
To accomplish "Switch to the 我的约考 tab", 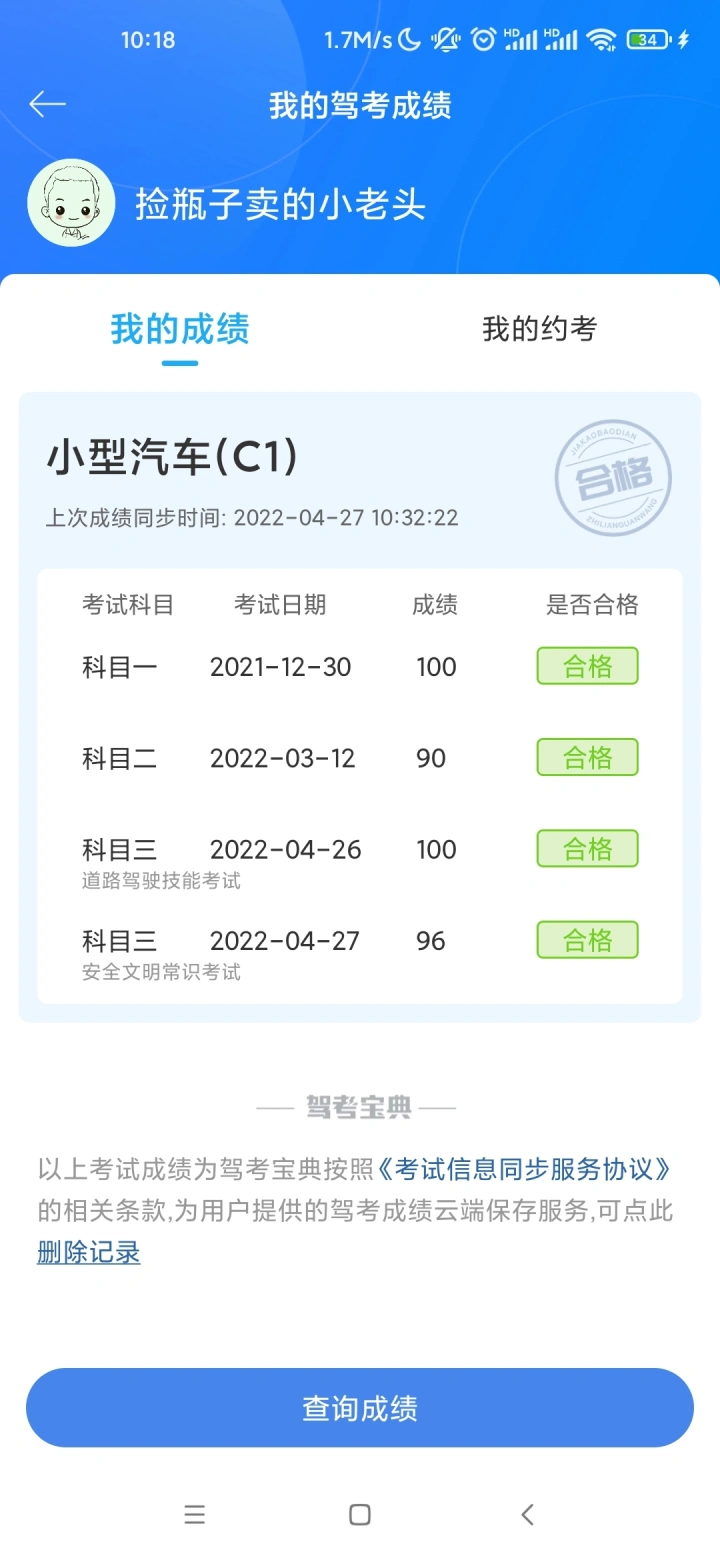I will pyautogui.click(x=539, y=329).
